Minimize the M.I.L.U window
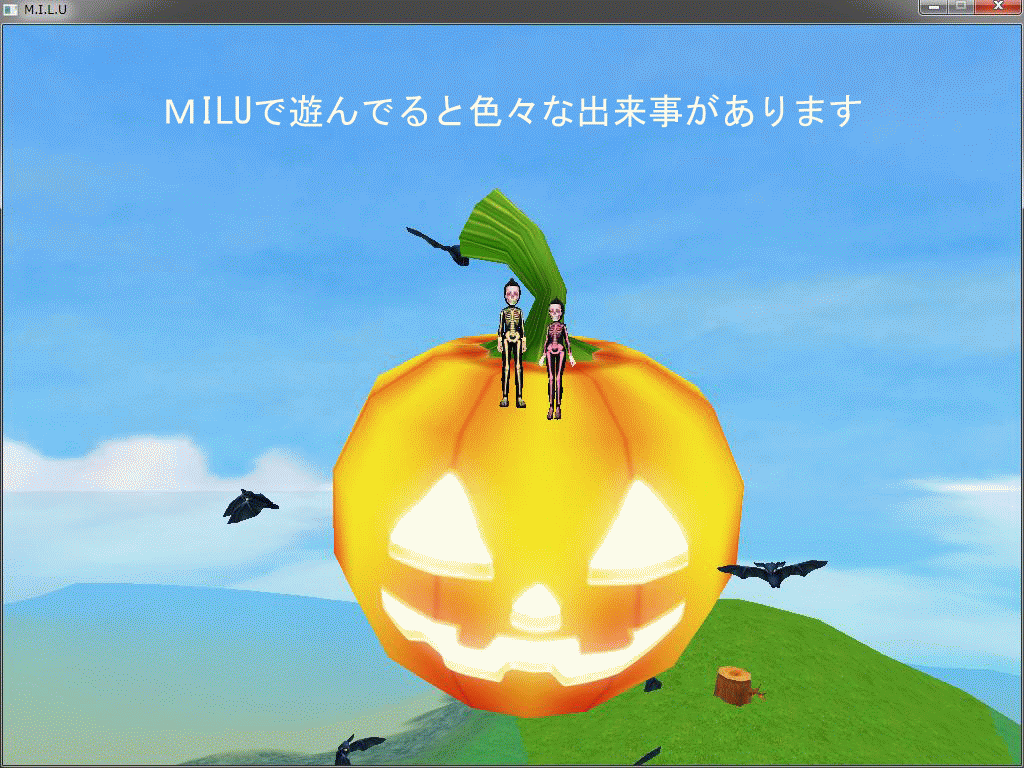Image resolution: width=1024 pixels, height=768 pixels. point(934,7)
